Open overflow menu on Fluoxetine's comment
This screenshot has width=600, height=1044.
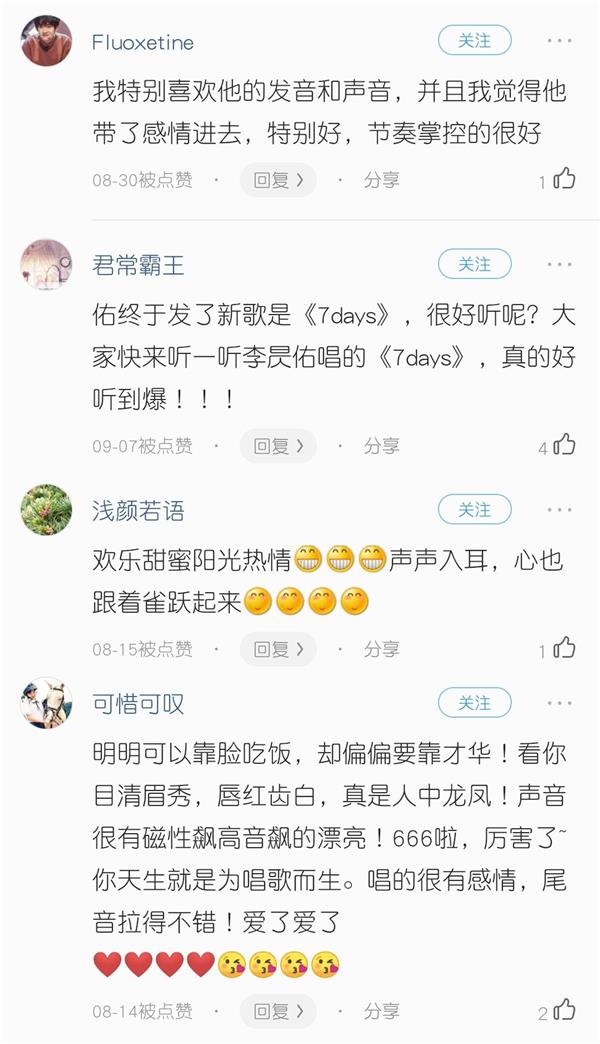click(559, 41)
